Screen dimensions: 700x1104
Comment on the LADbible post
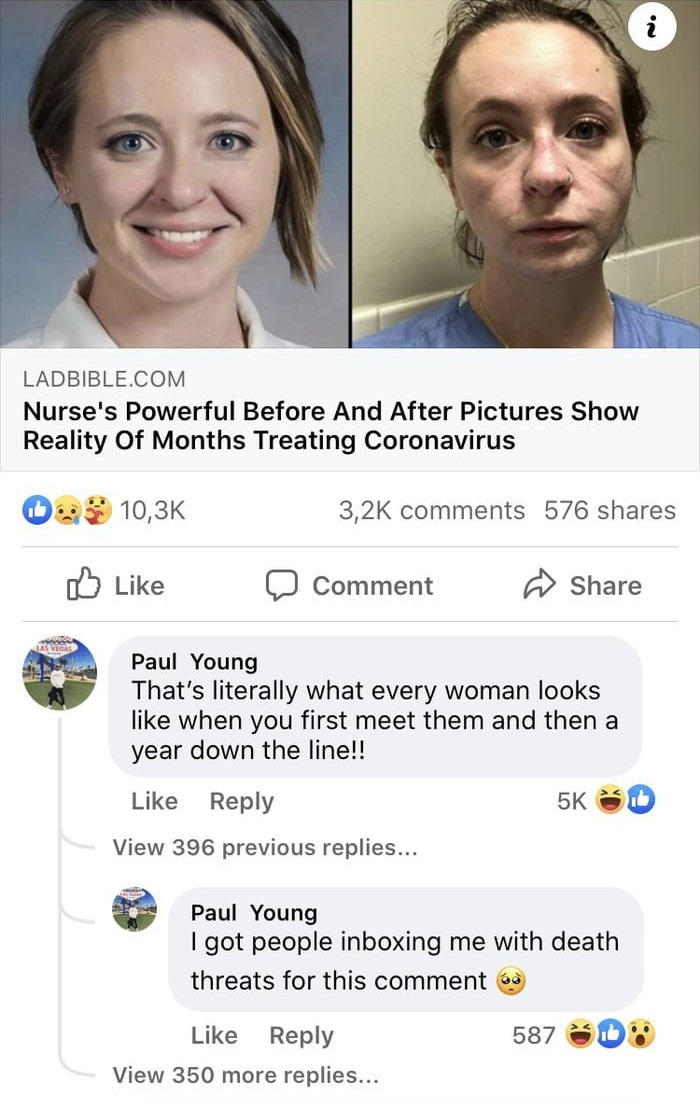tap(349, 585)
